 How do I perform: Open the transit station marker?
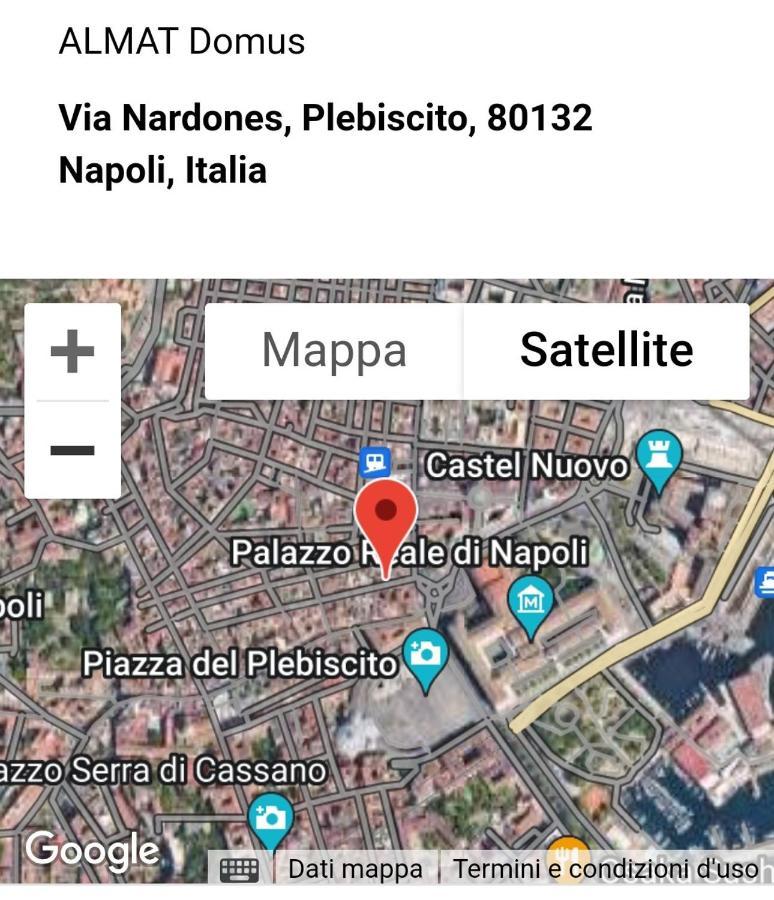point(375,462)
